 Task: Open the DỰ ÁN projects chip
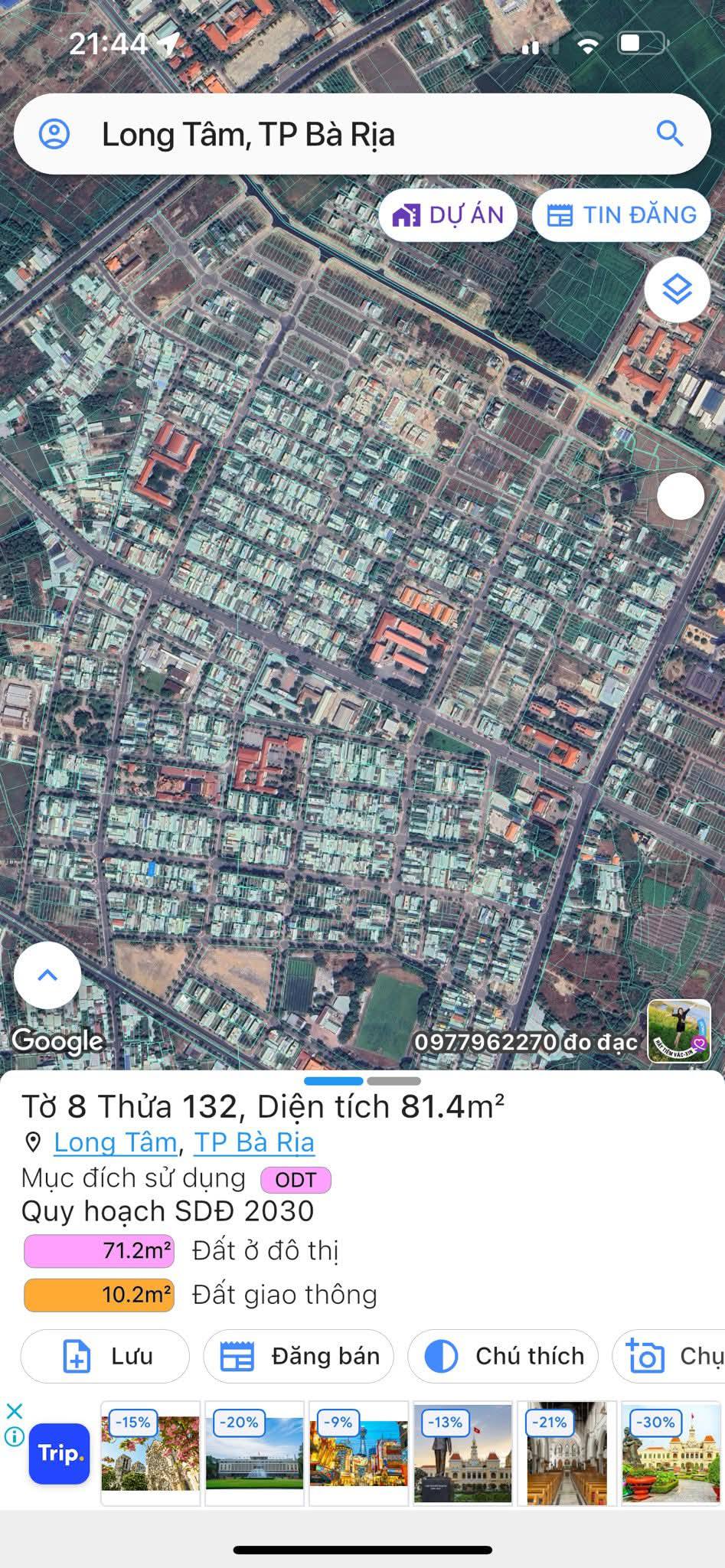[448, 215]
